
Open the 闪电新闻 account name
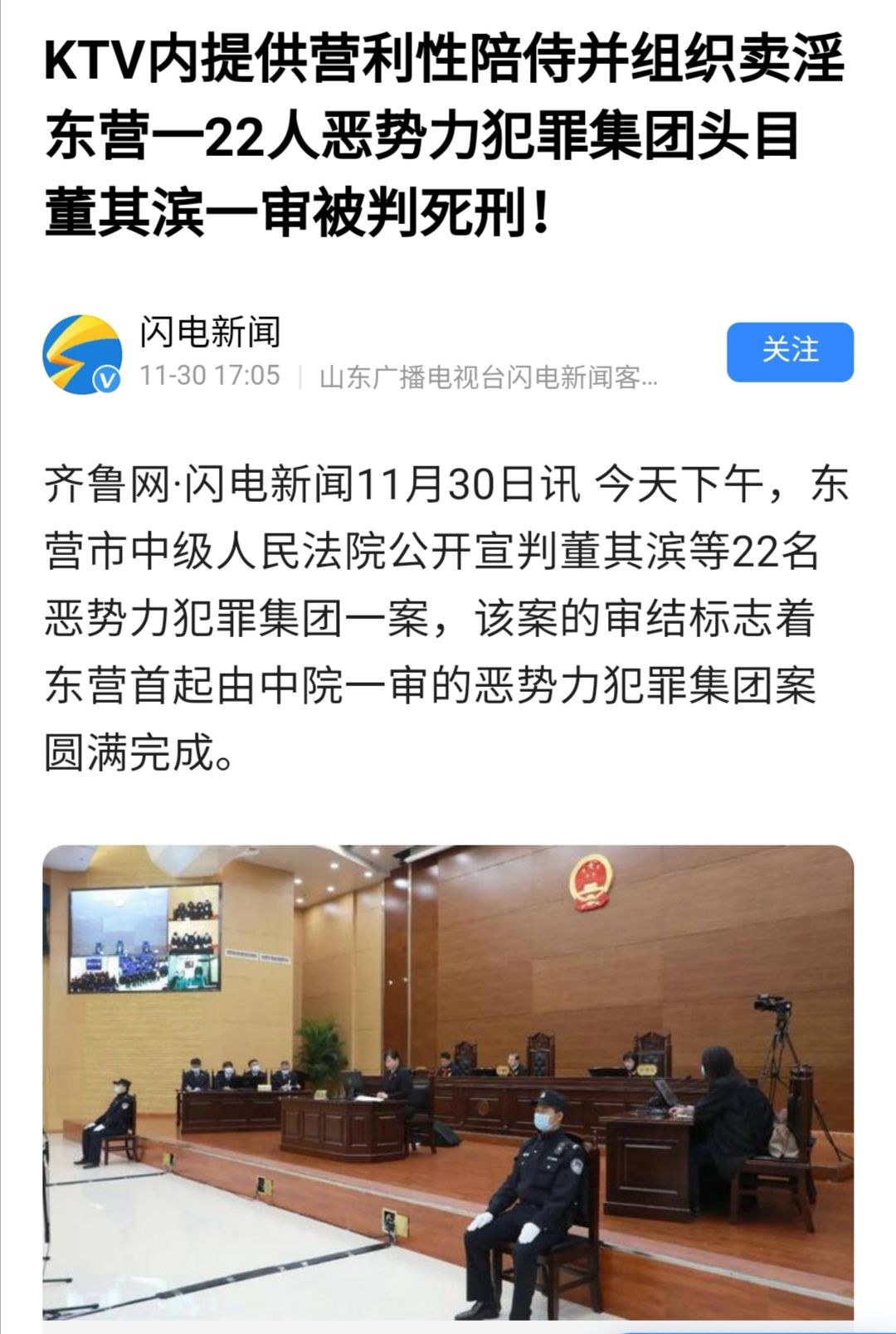pos(211,333)
